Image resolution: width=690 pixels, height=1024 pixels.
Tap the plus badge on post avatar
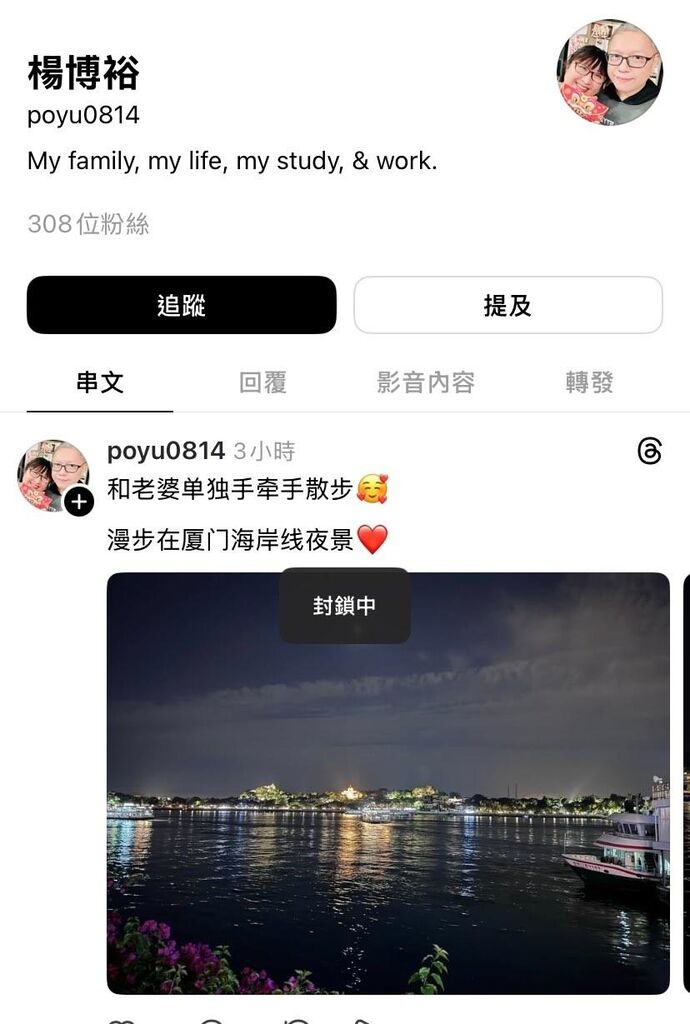pyautogui.click(x=78, y=501)
